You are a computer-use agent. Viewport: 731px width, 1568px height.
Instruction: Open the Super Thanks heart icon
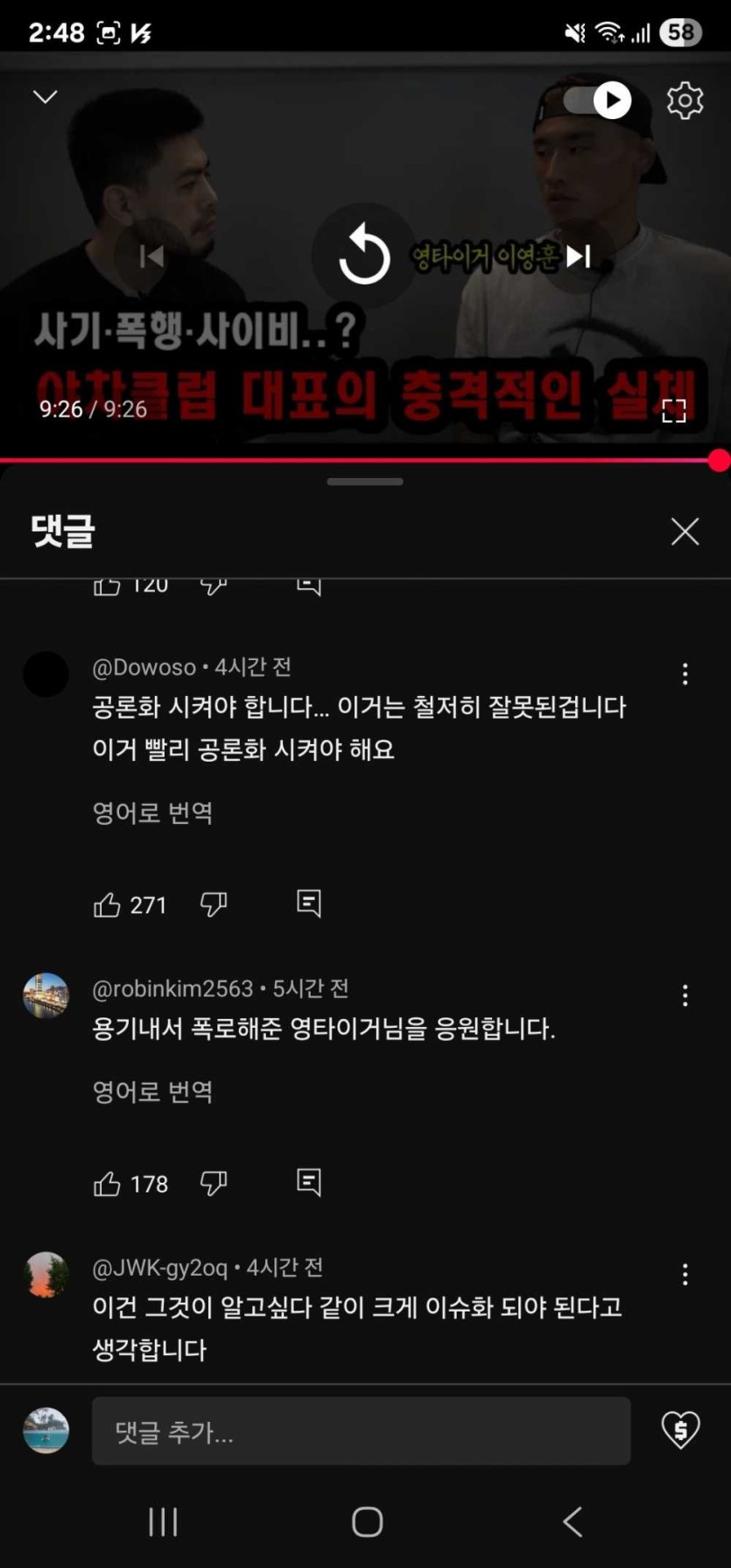click(680, 1430)
